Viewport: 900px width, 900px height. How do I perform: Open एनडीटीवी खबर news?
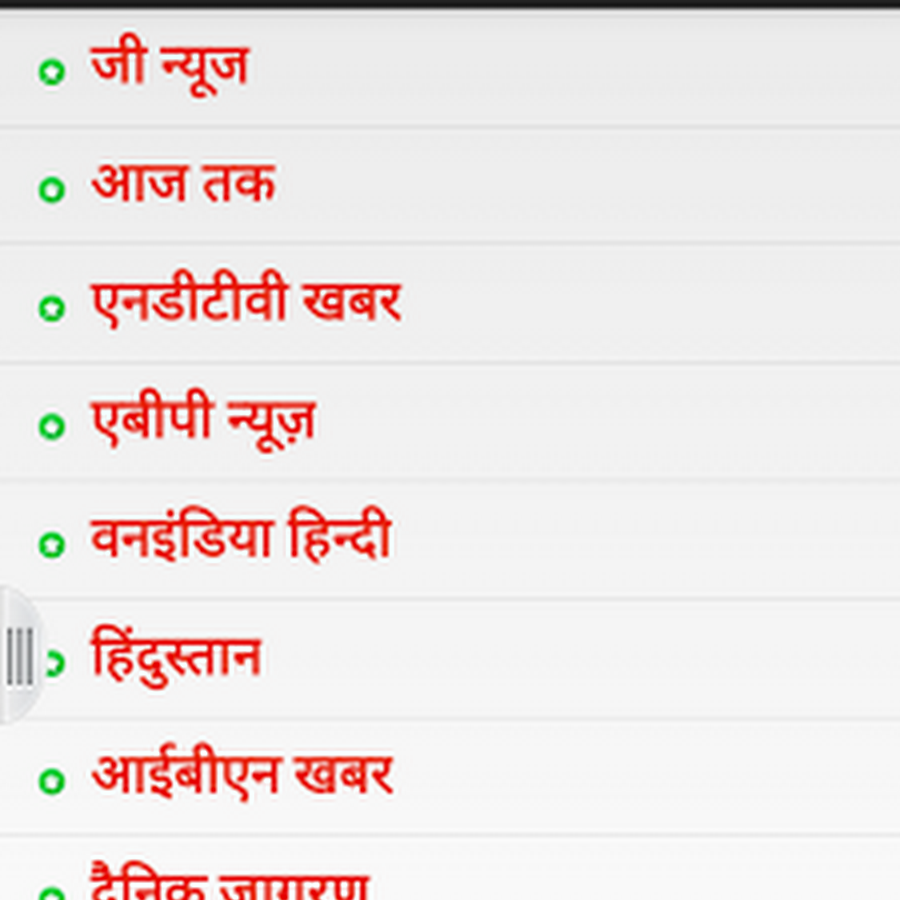click(246, 303)
